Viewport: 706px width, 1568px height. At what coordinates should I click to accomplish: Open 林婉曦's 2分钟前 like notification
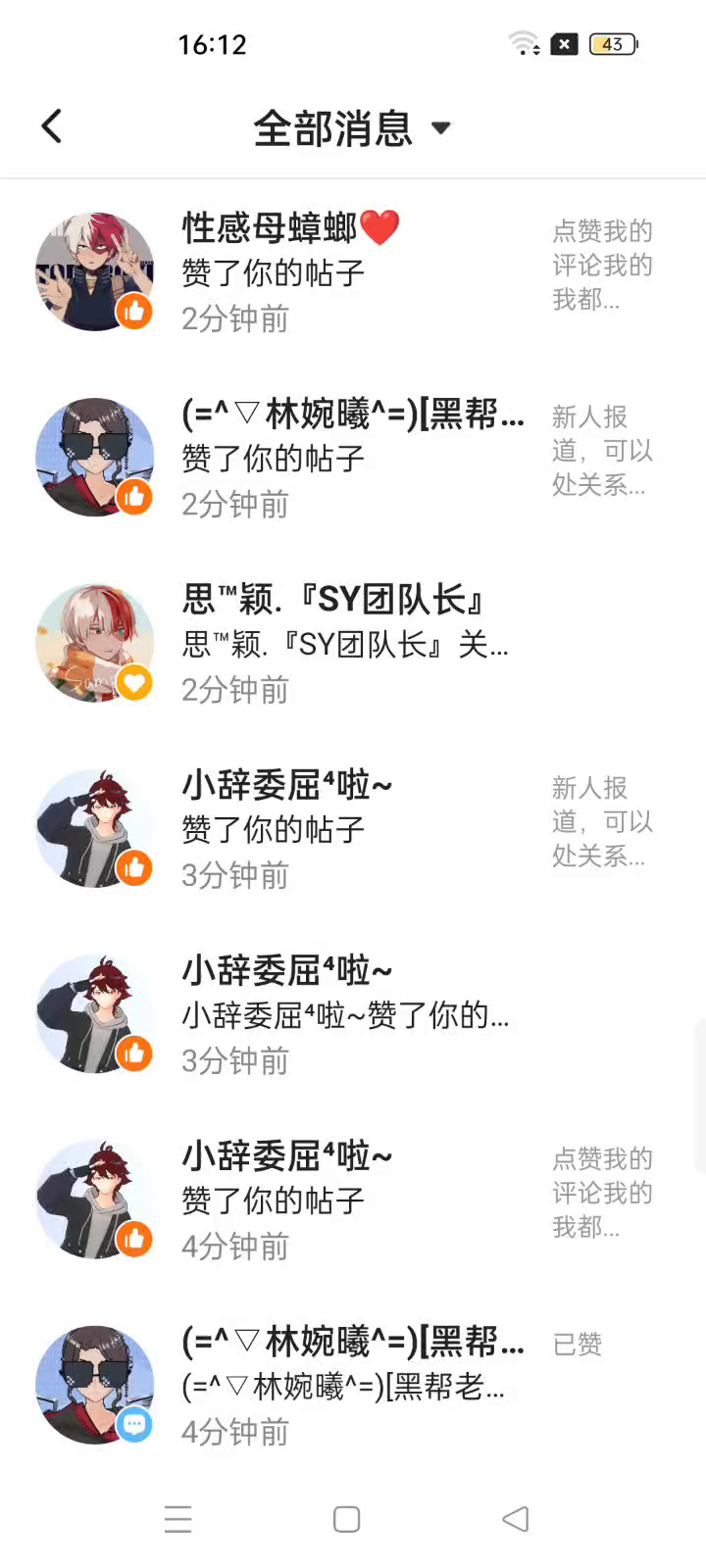click(353, 458)
